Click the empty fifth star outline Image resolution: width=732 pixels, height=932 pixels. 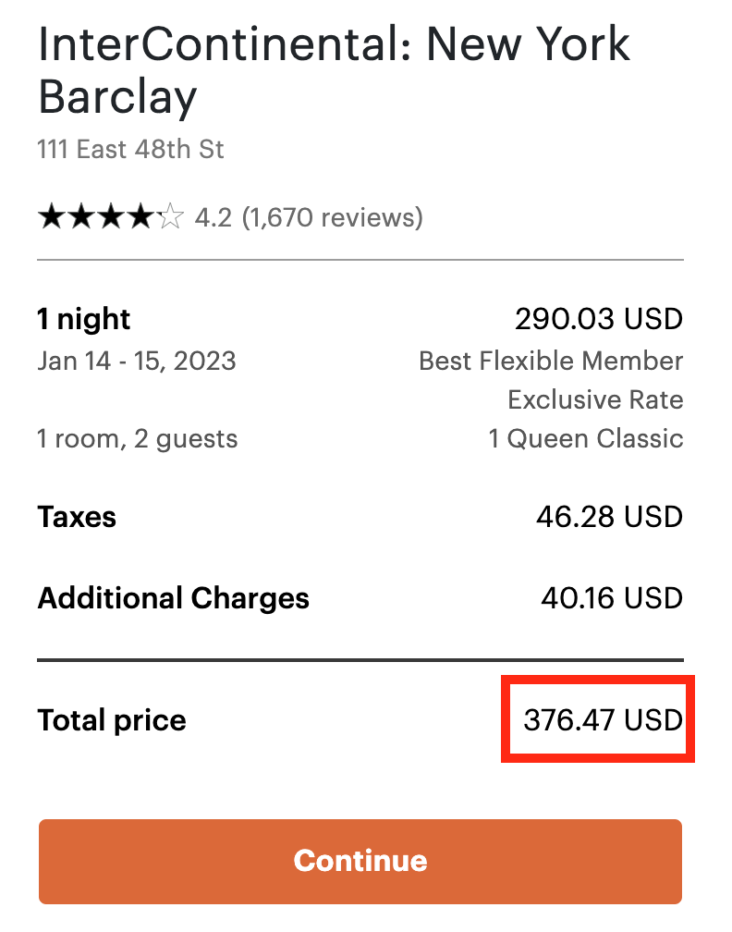pos(172,214)
